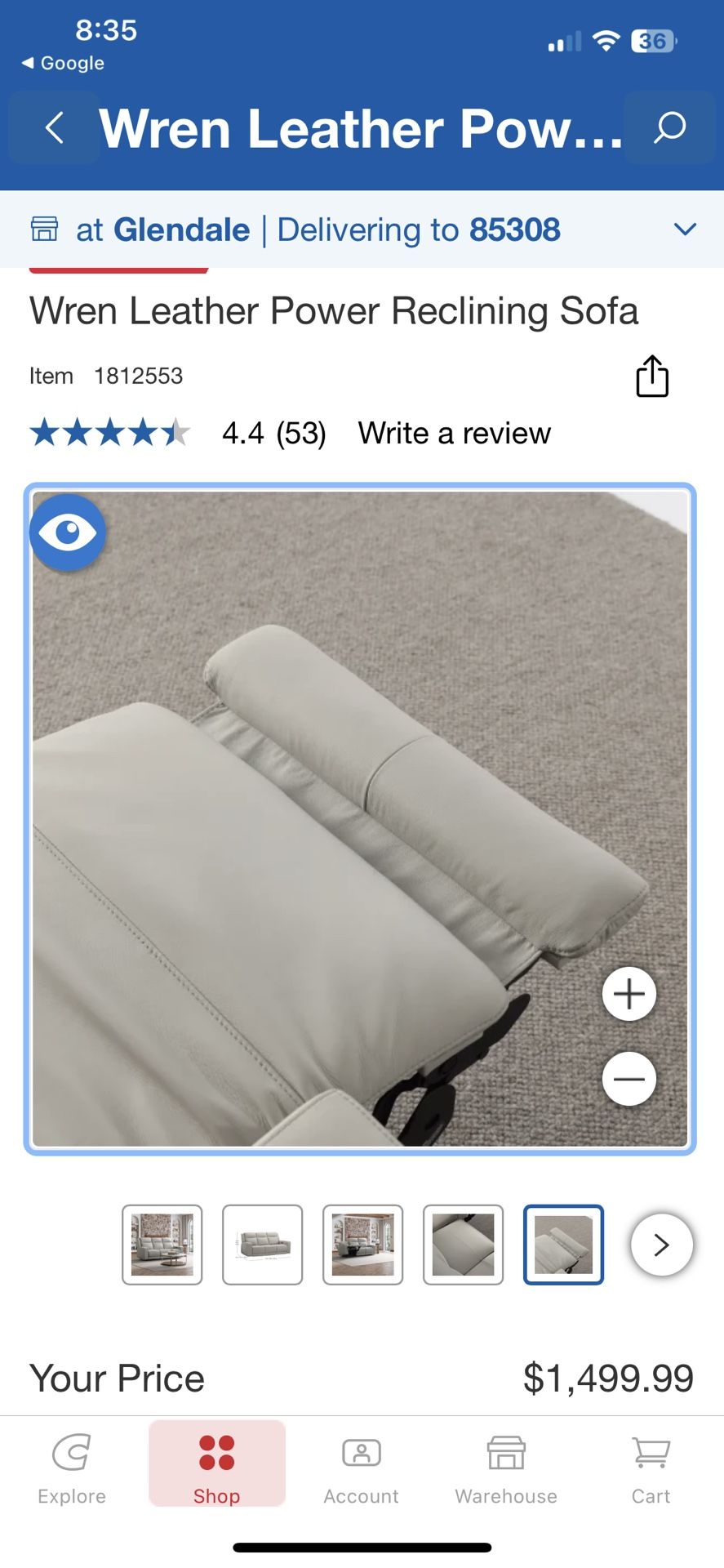Select the fourth close-up thumbnail
Screen dimensions: 724x1568
pos(464,1245)
